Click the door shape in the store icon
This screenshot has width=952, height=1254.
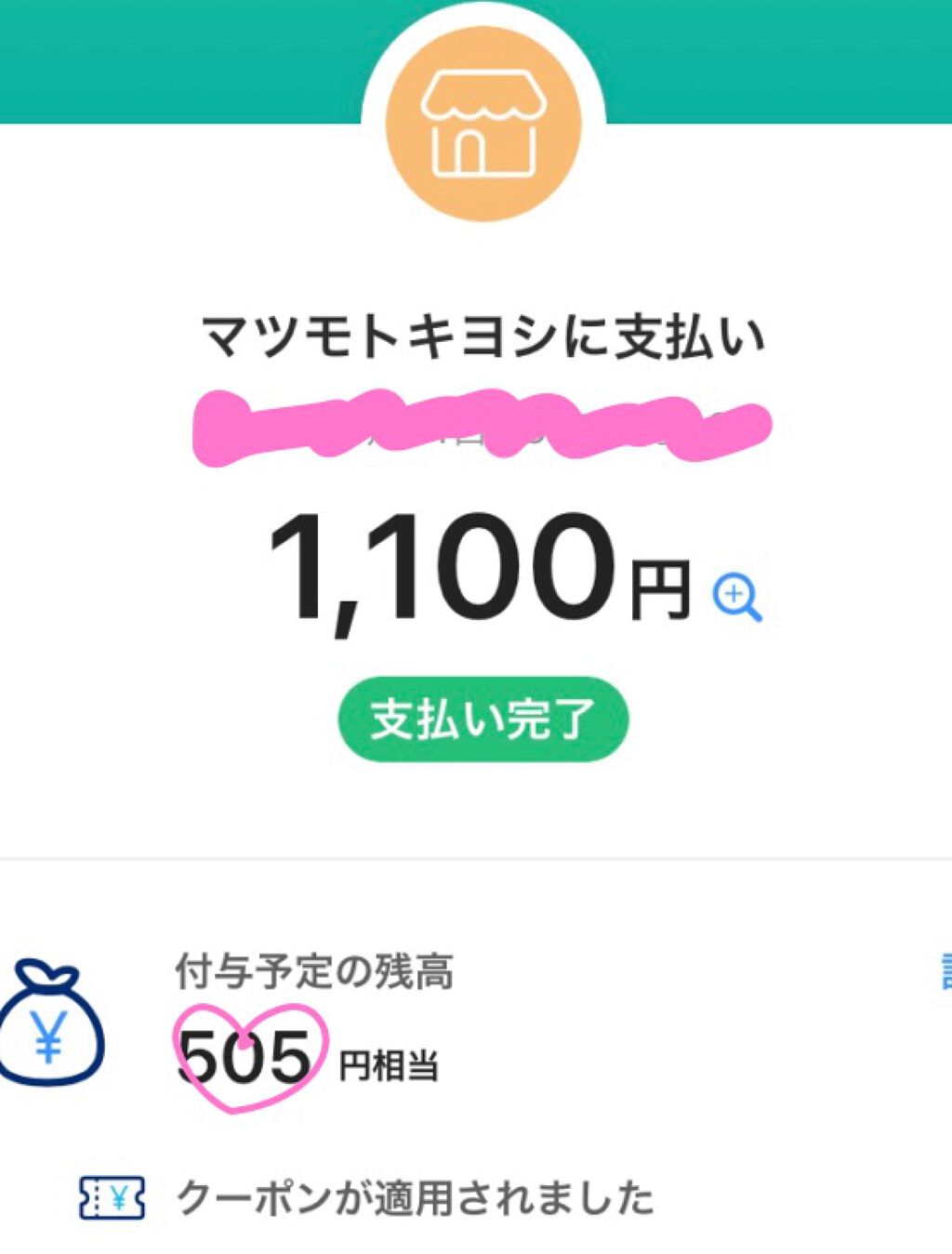(469, 153)
